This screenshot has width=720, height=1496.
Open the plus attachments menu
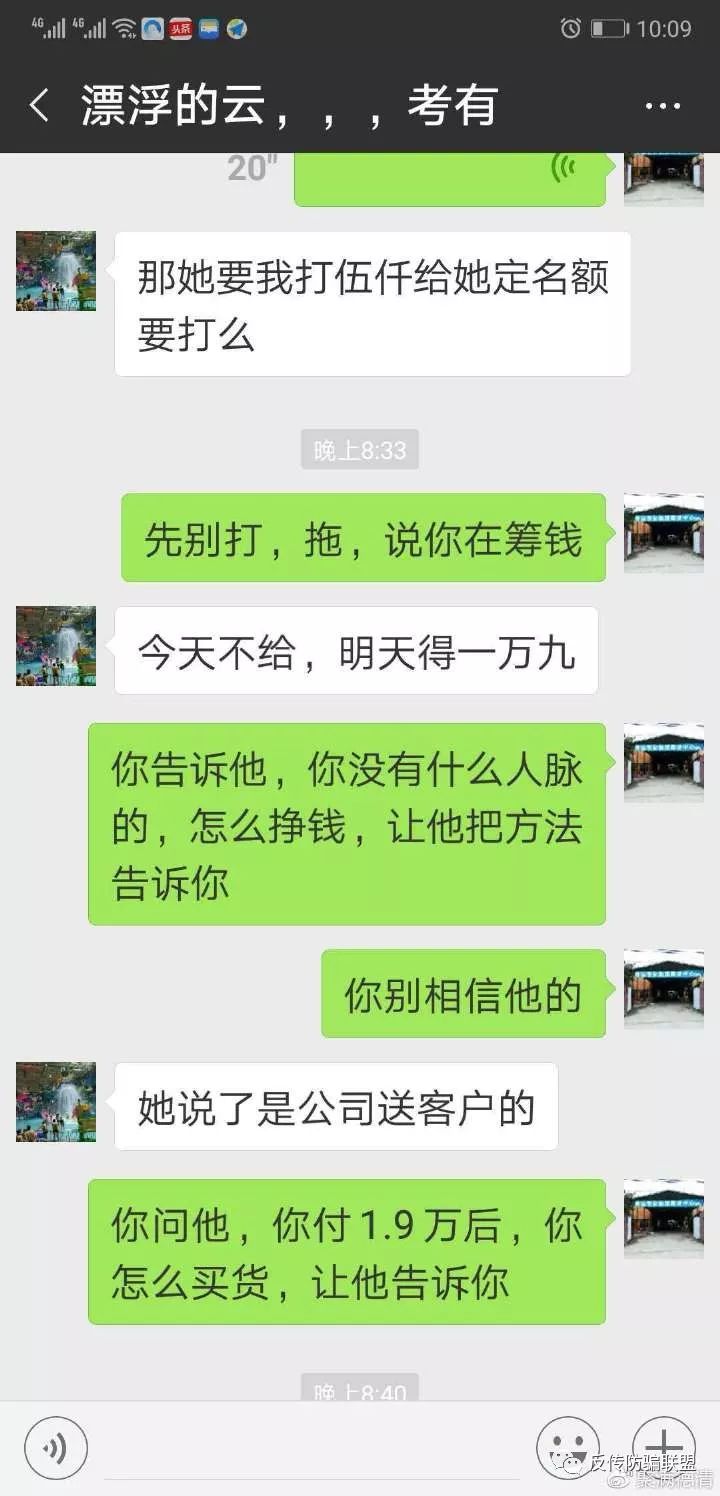pos(663,1447)
